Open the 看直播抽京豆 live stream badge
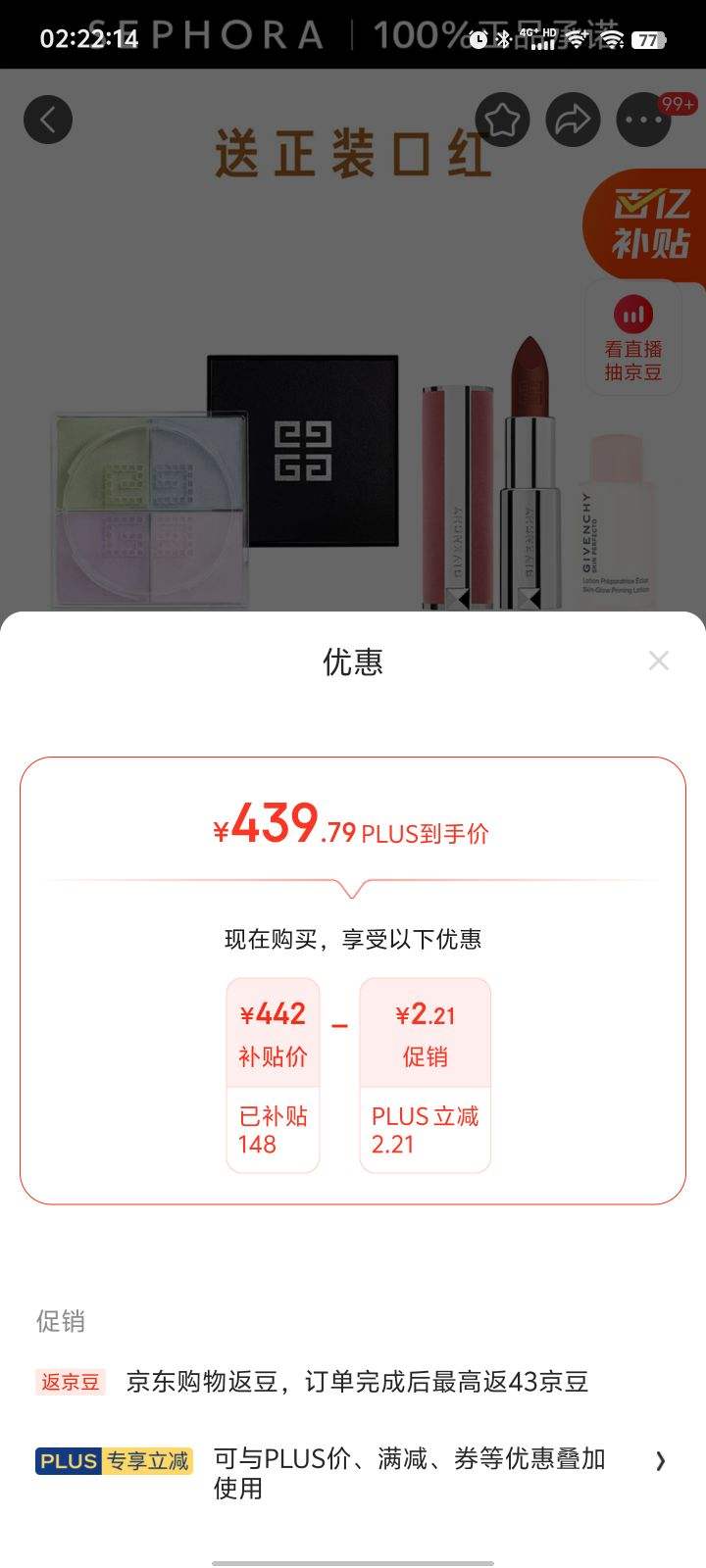 (x=632, y=339)
